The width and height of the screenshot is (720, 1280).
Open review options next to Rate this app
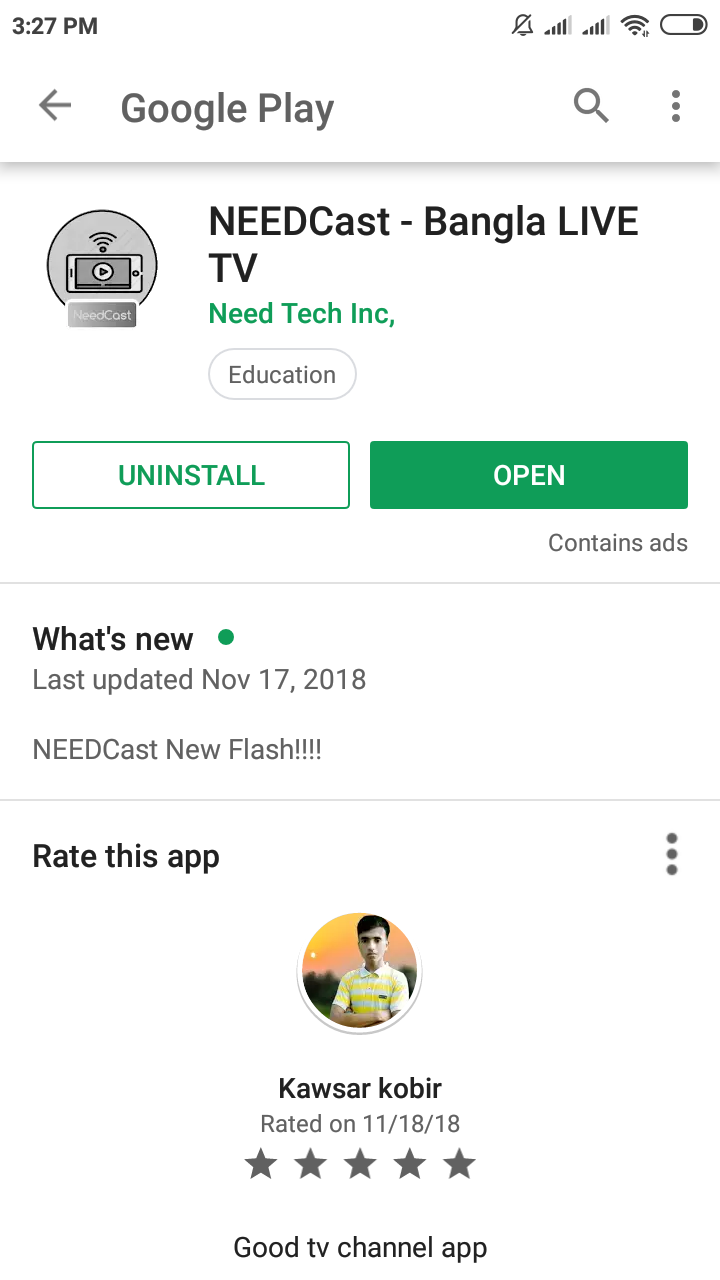coord(671,855)
